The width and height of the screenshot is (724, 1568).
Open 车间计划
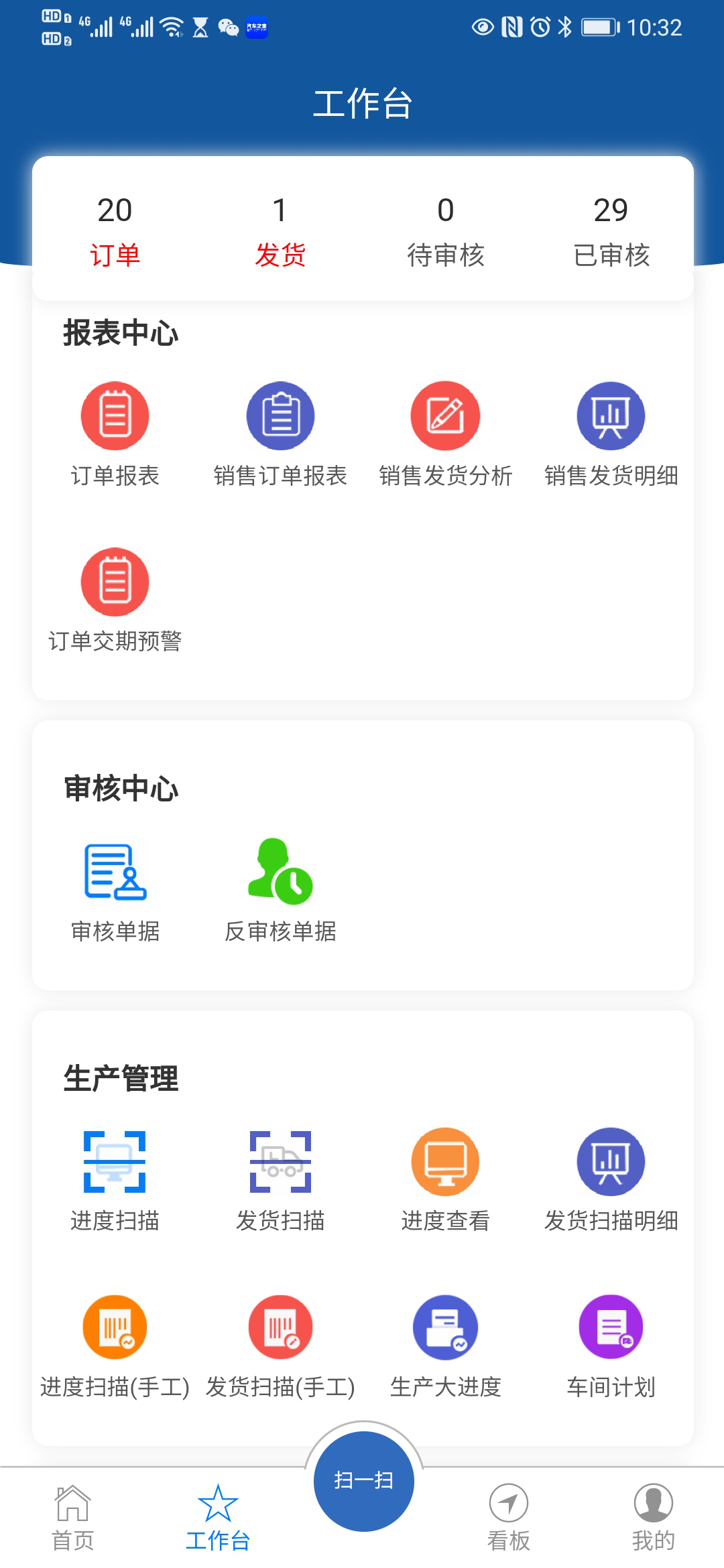(611, 1347)
